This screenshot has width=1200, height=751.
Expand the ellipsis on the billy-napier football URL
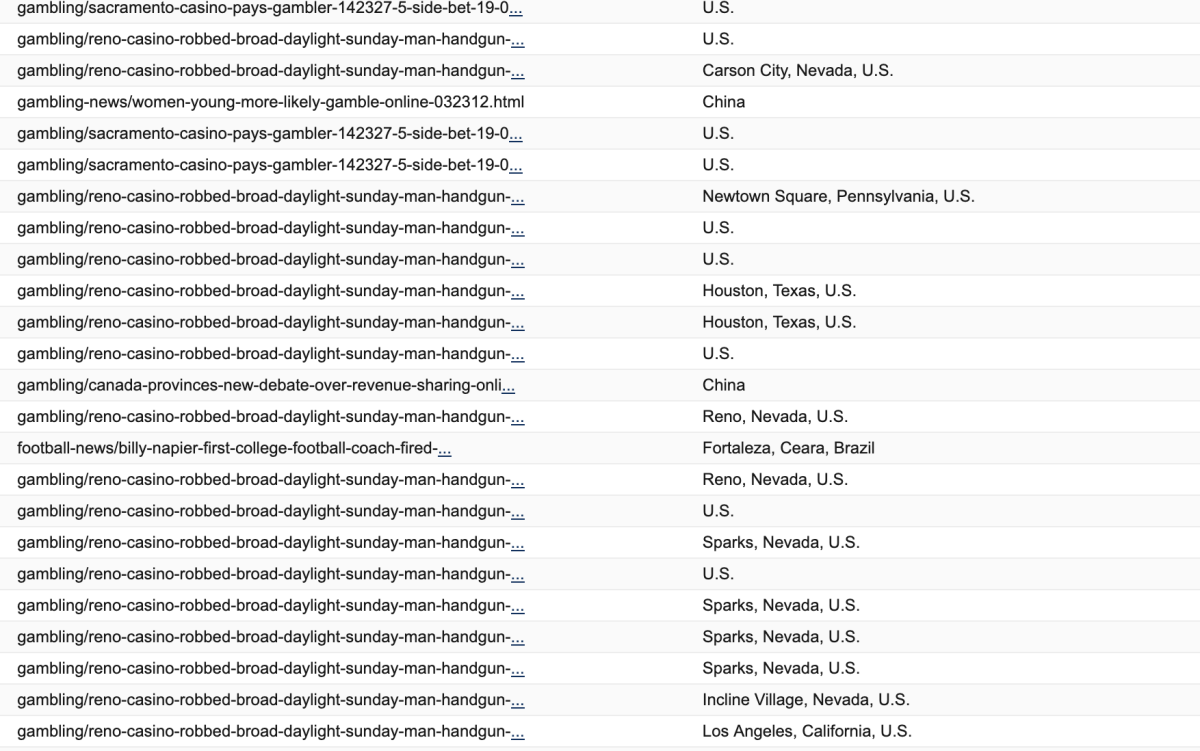[x=444, y=449]
